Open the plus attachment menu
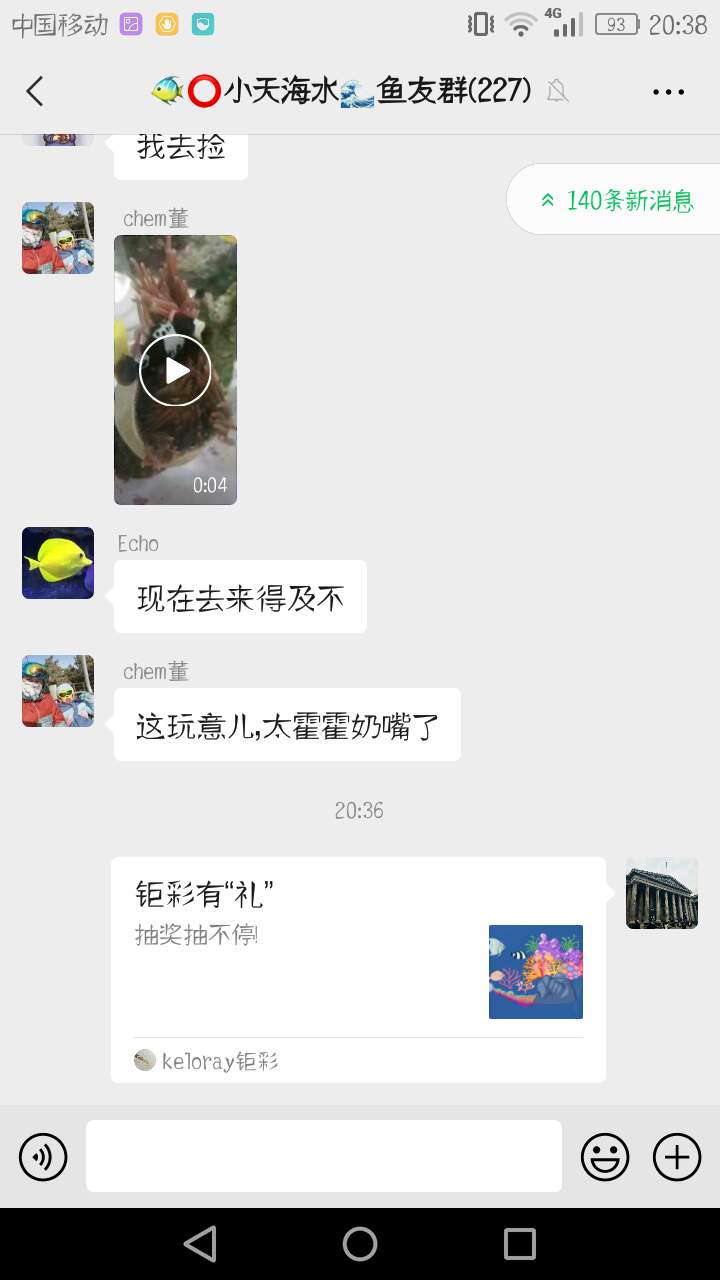Screen dimensions: 720x1280 click(677, 1157)
